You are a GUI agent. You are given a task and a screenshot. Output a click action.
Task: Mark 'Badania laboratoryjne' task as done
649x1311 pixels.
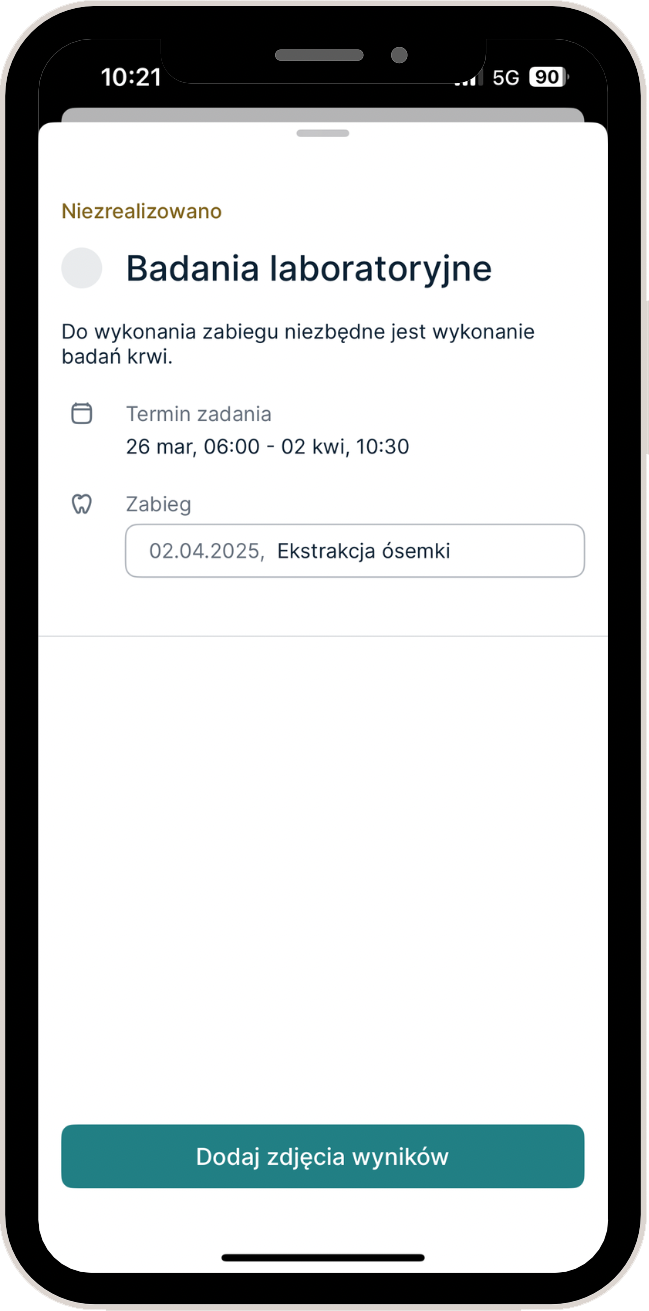82,268
